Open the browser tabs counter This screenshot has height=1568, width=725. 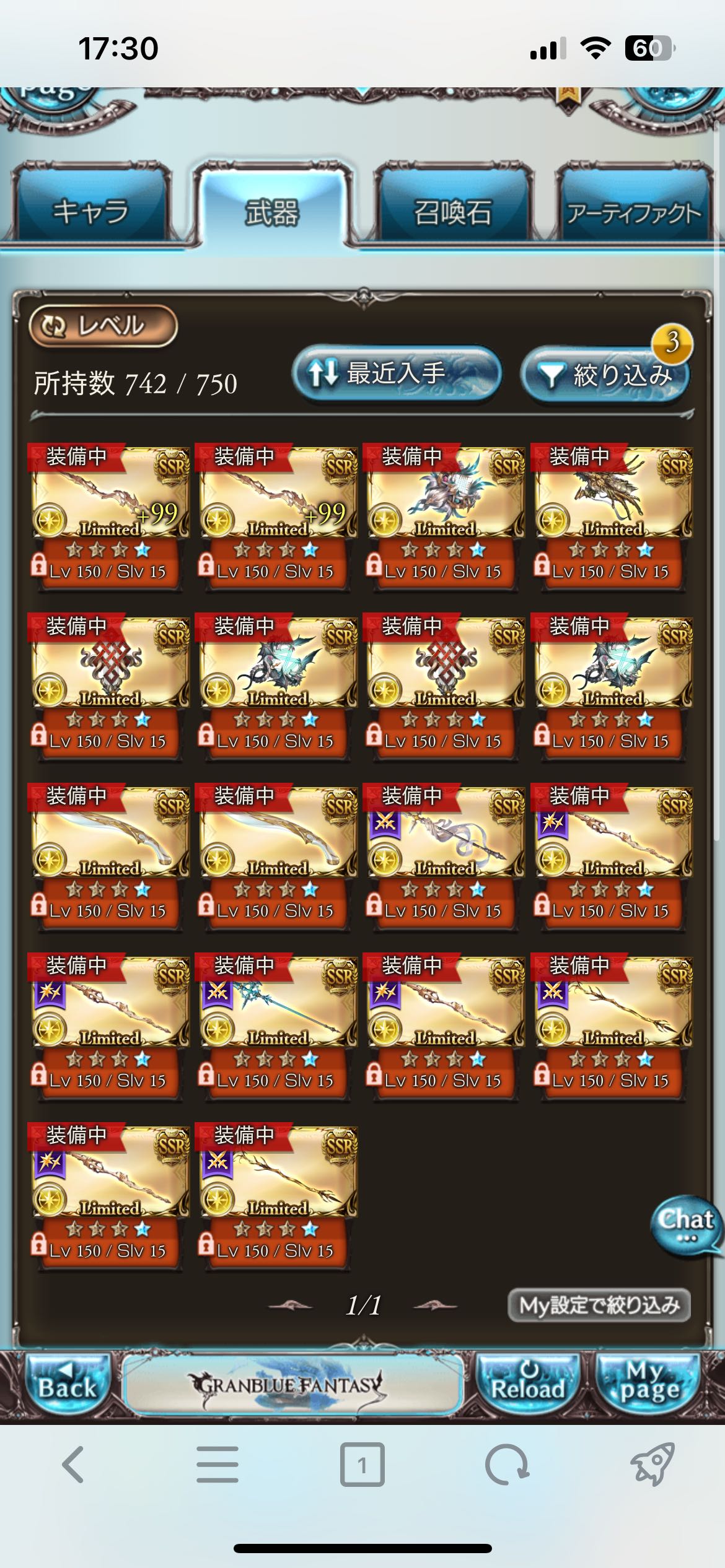tap(362, 1465)
